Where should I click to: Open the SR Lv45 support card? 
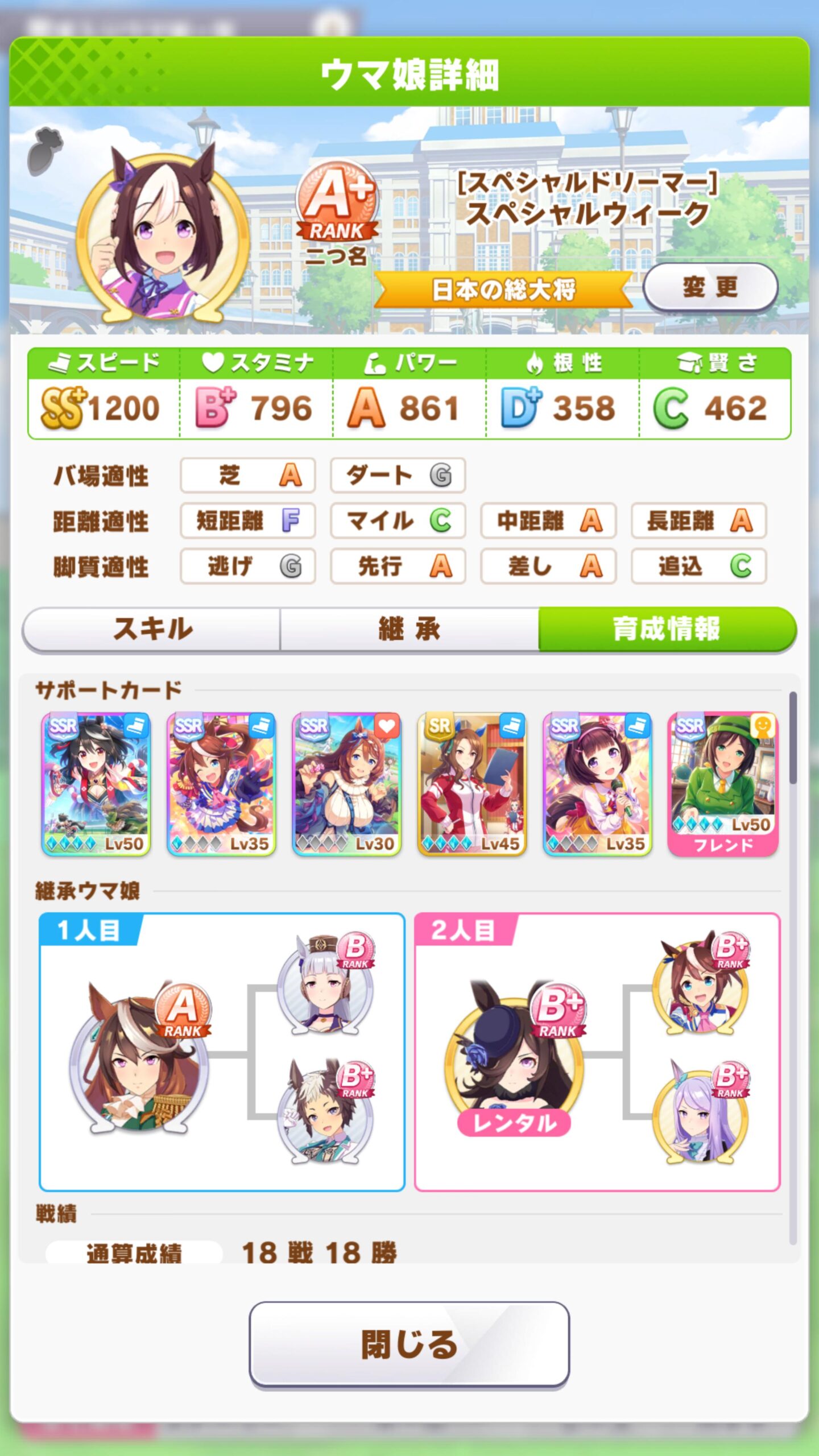click(471, 784)
